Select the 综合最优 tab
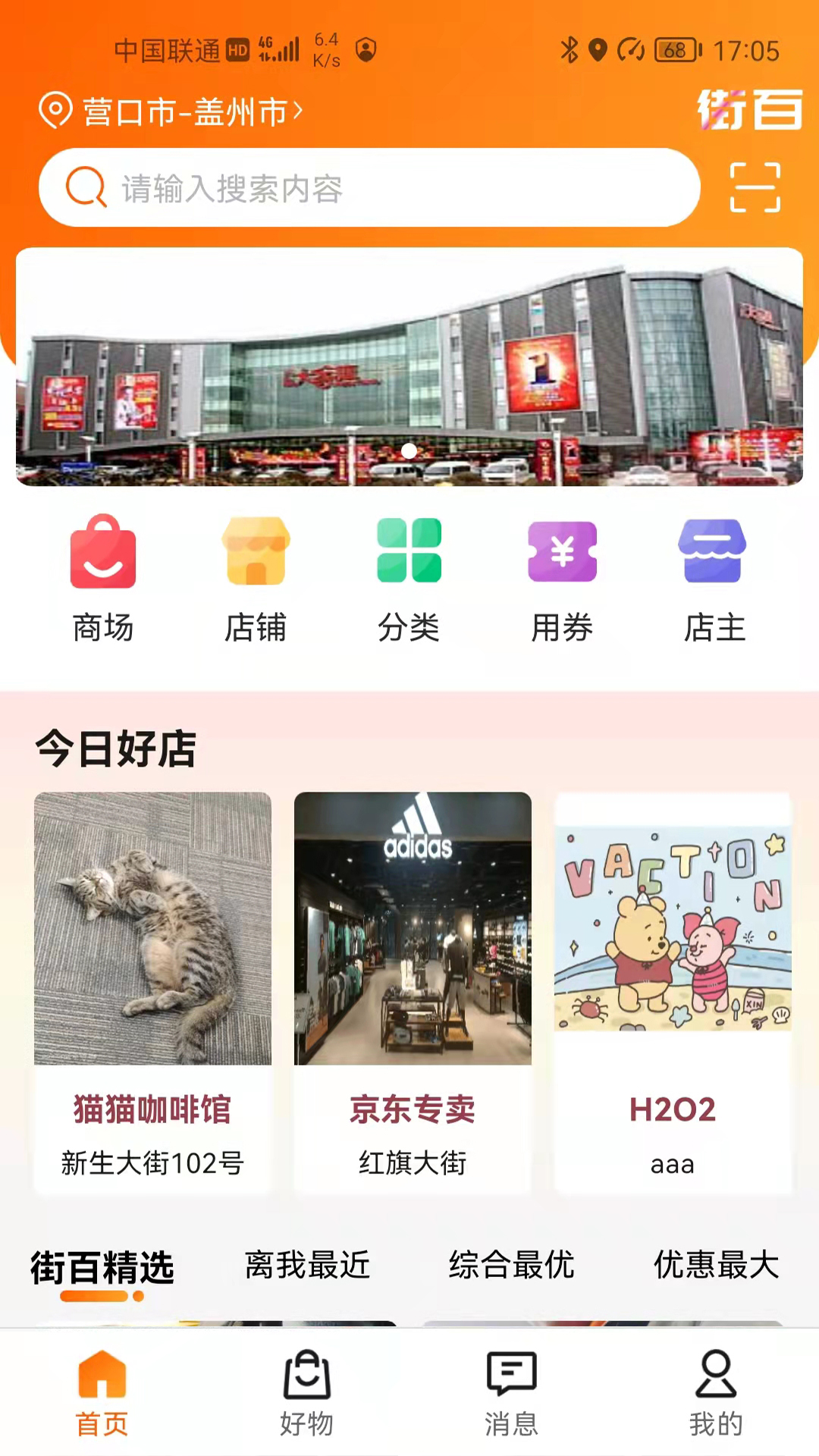Screen dimensions: 819x1456 (x=512, y=1265)
